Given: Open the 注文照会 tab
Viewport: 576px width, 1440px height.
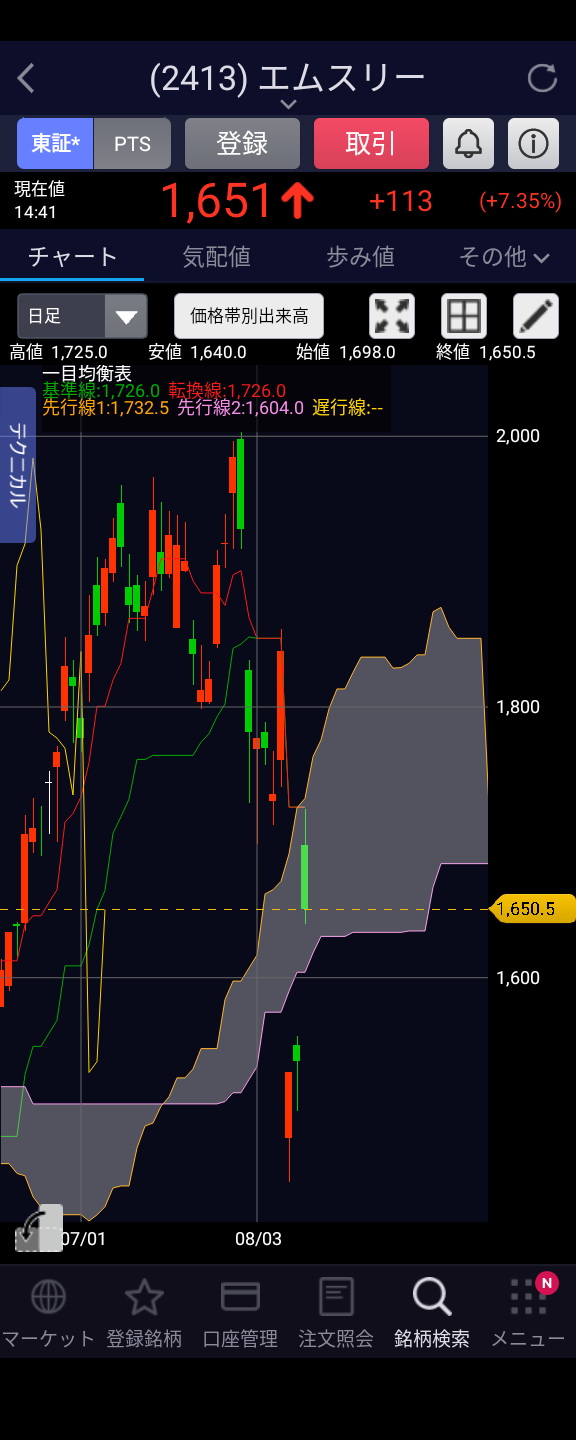Looking at the screenshot, I should click(x=336, y=1312).
